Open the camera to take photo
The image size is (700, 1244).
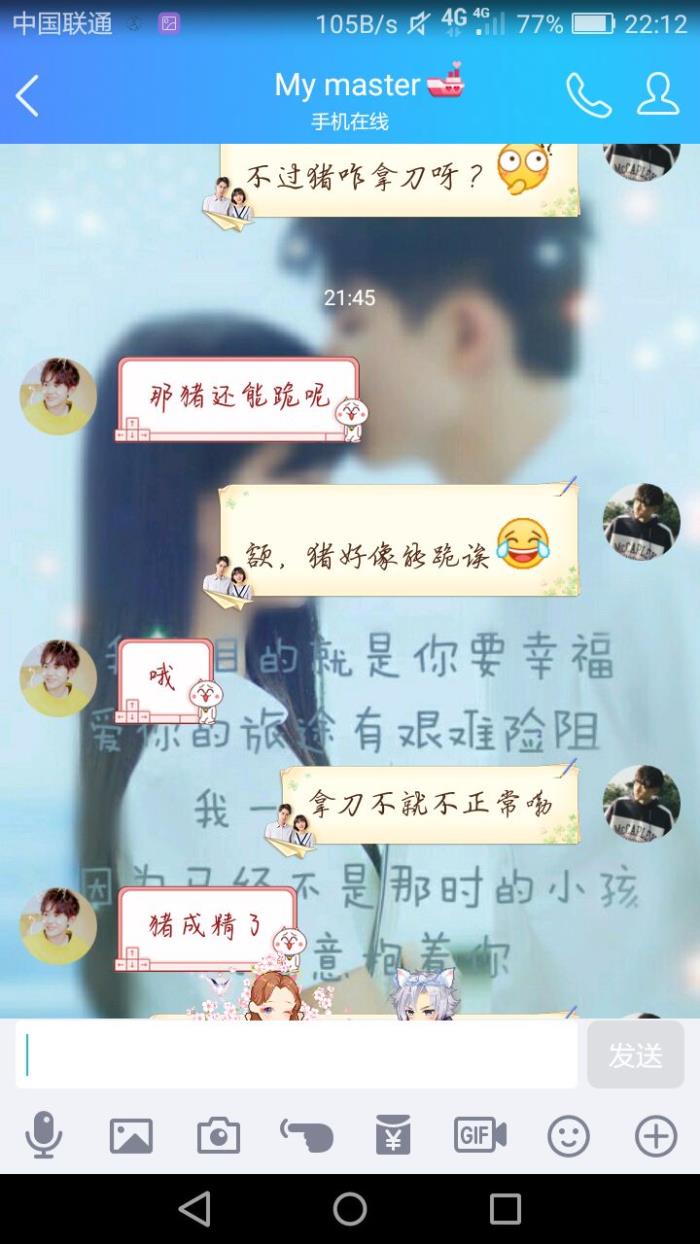pyautogui.click(x=218, y=1135)
